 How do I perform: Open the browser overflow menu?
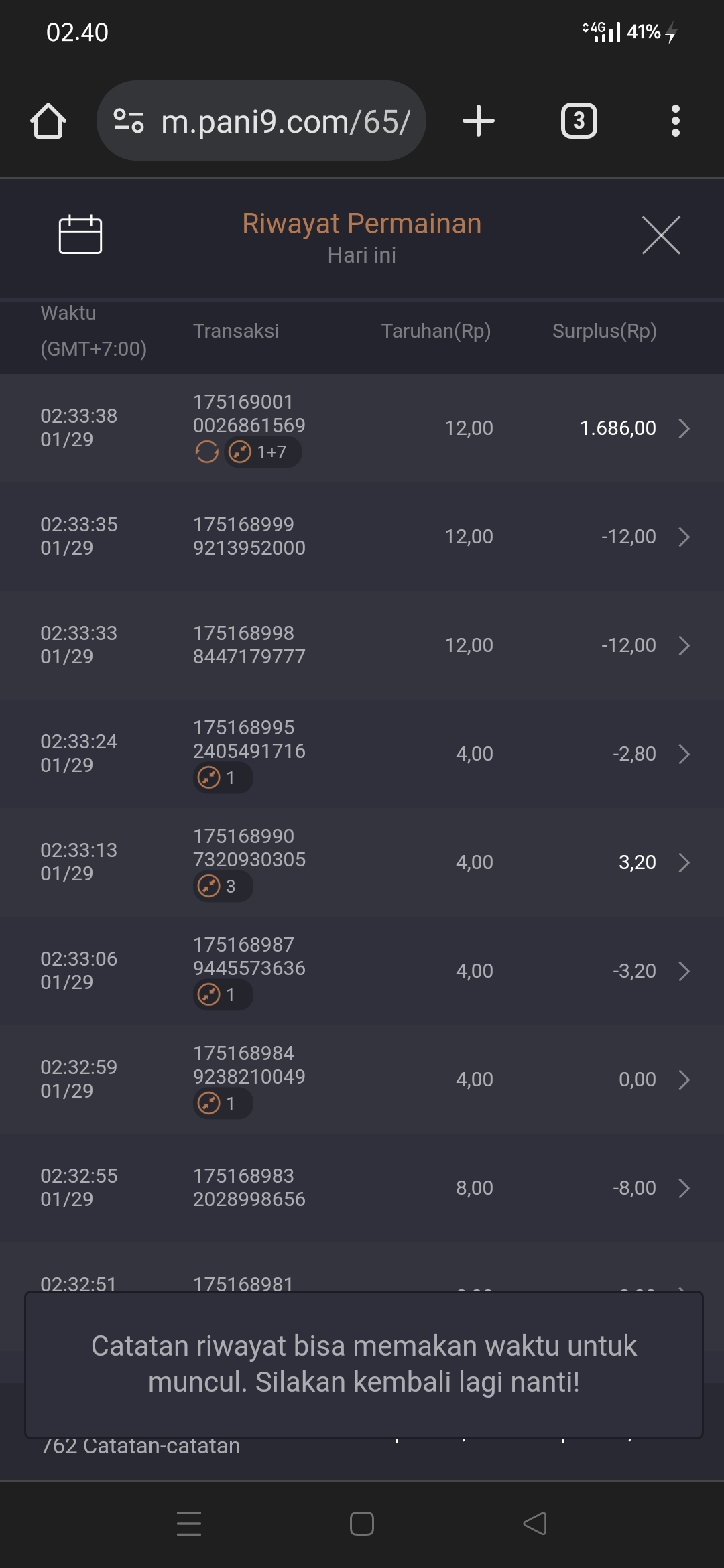click(675, 121)
